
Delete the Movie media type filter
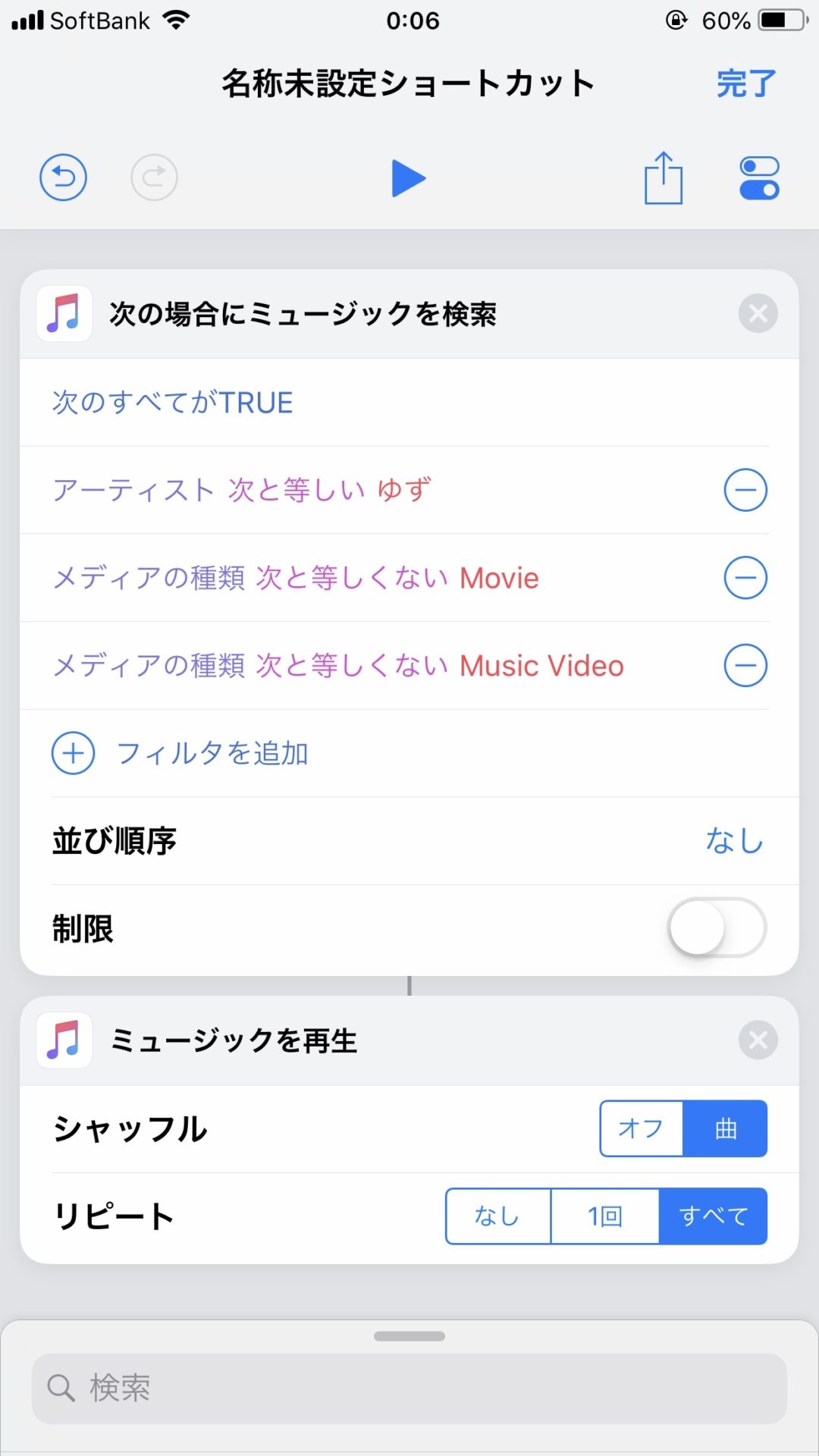pos(745,578)
